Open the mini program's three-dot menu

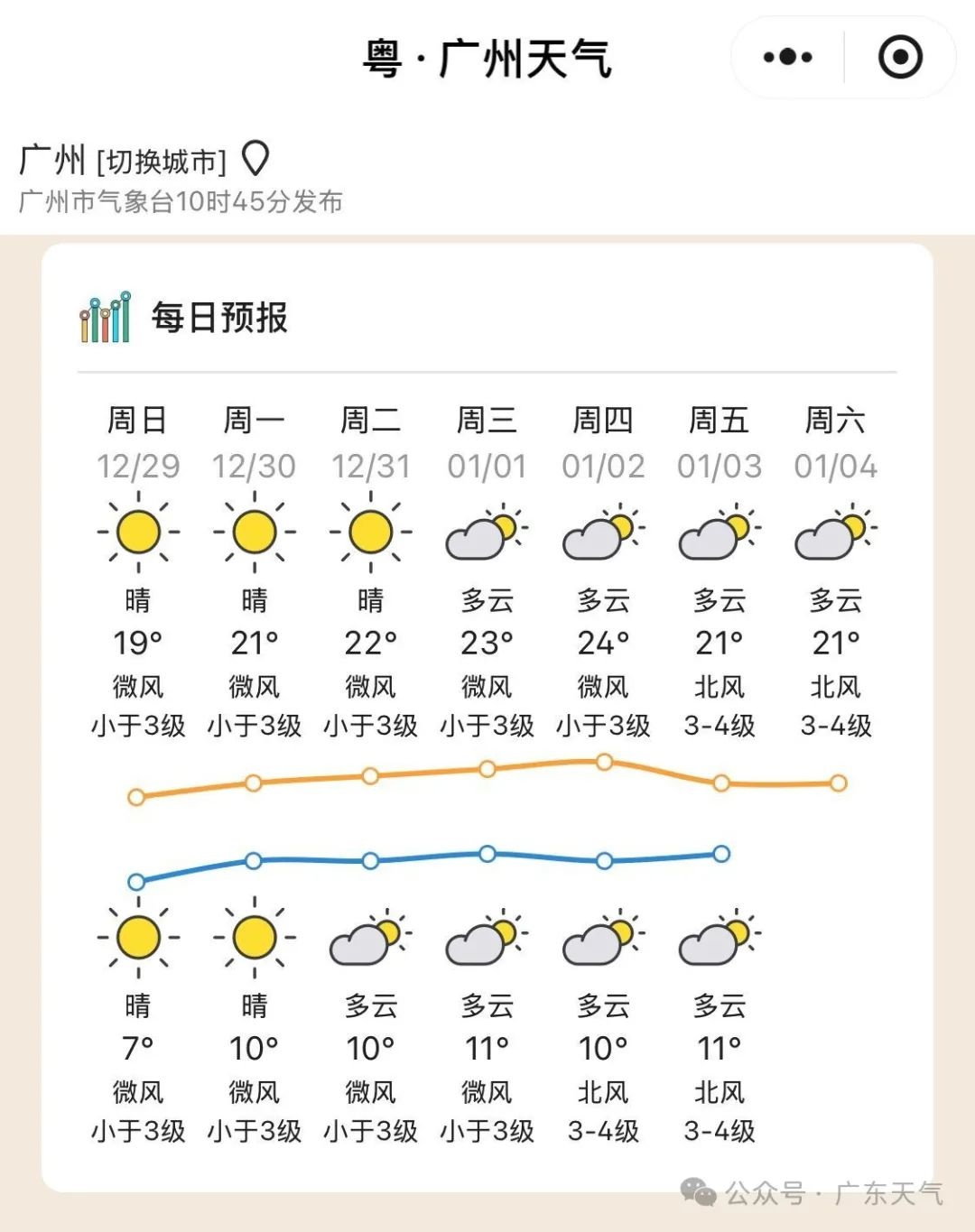(787, 58)
